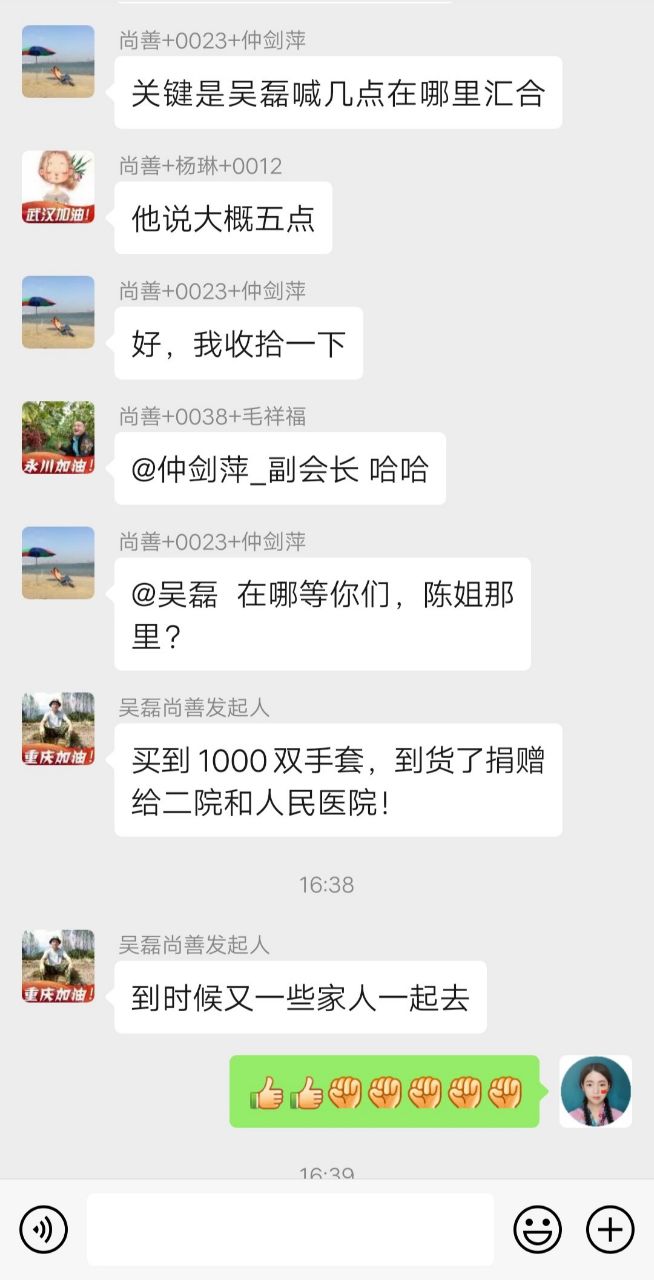Open the plus attachments menu
The height and width of the screenshot is (1280, 654).
[610, 1229]
